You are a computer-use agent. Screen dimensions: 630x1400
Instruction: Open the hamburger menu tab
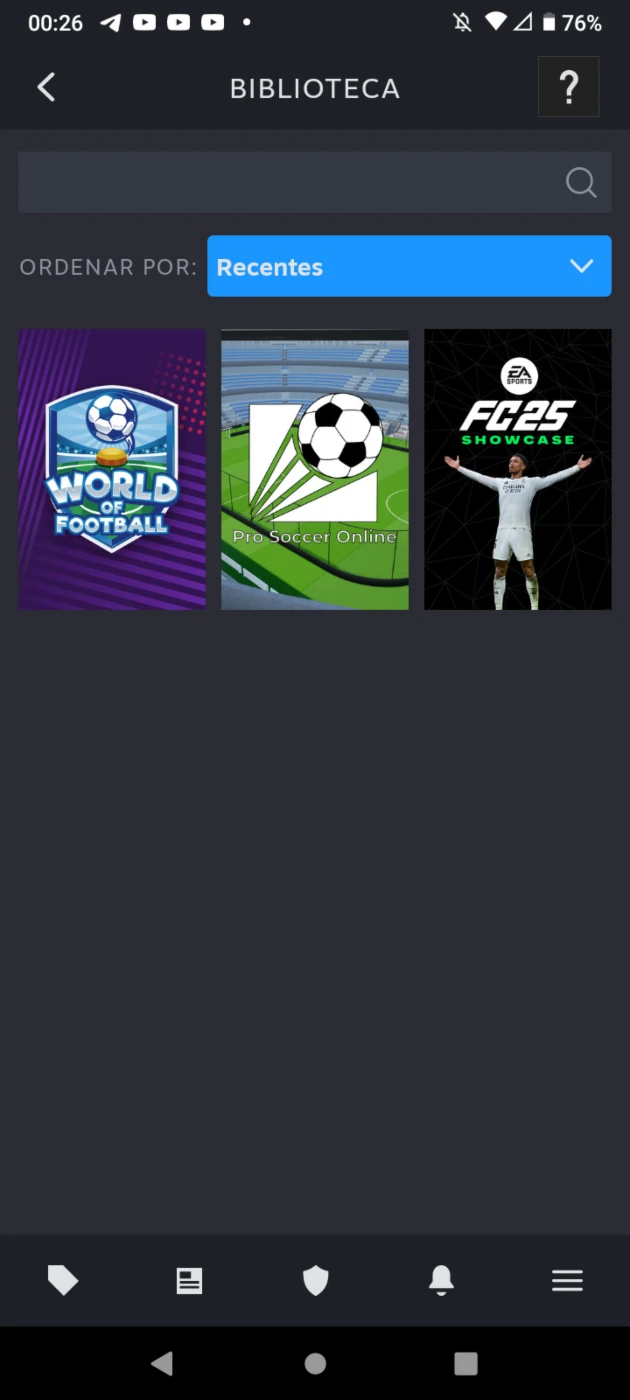point(567,1280)
